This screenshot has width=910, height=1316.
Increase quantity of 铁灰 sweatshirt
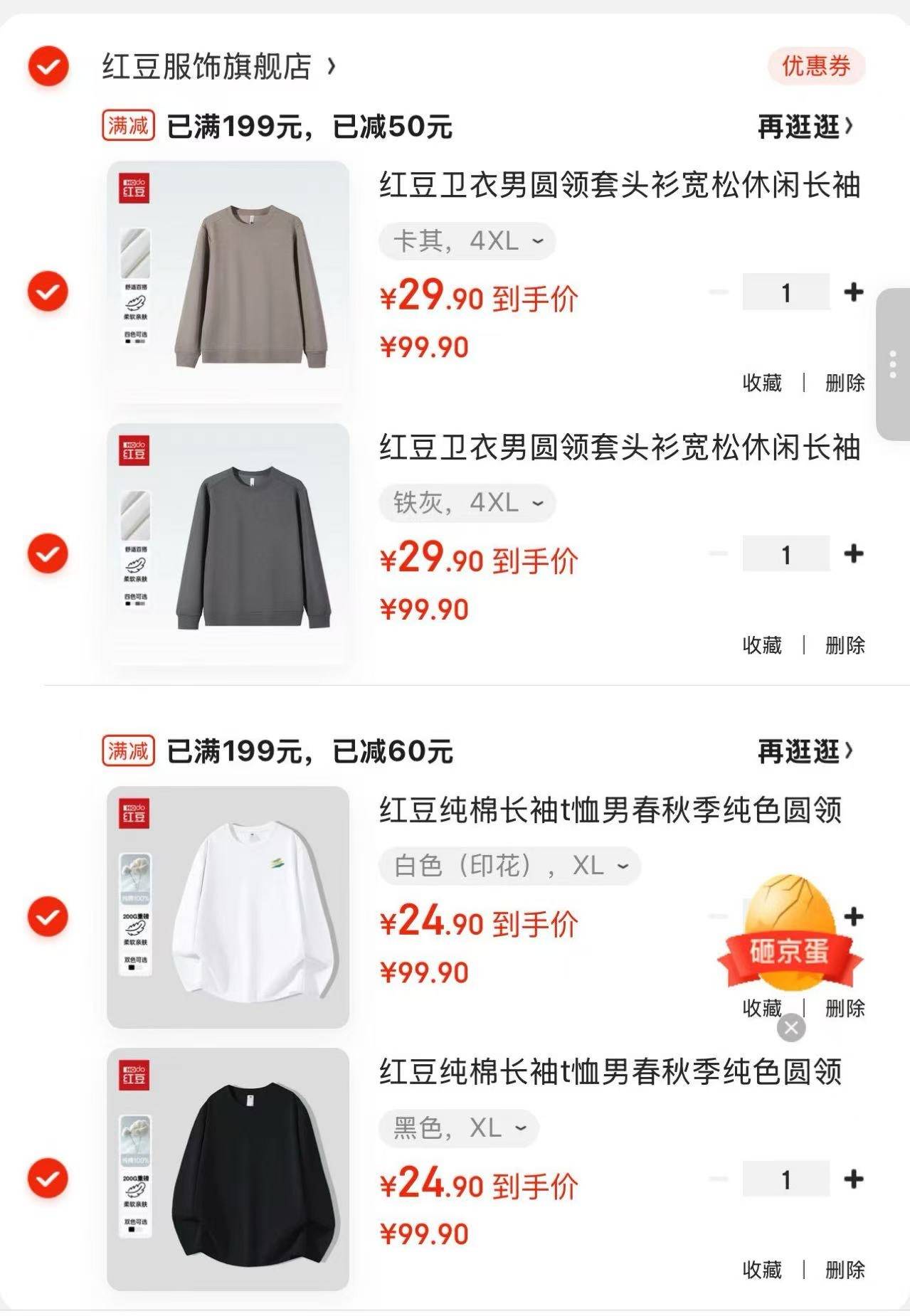point(853,553)
